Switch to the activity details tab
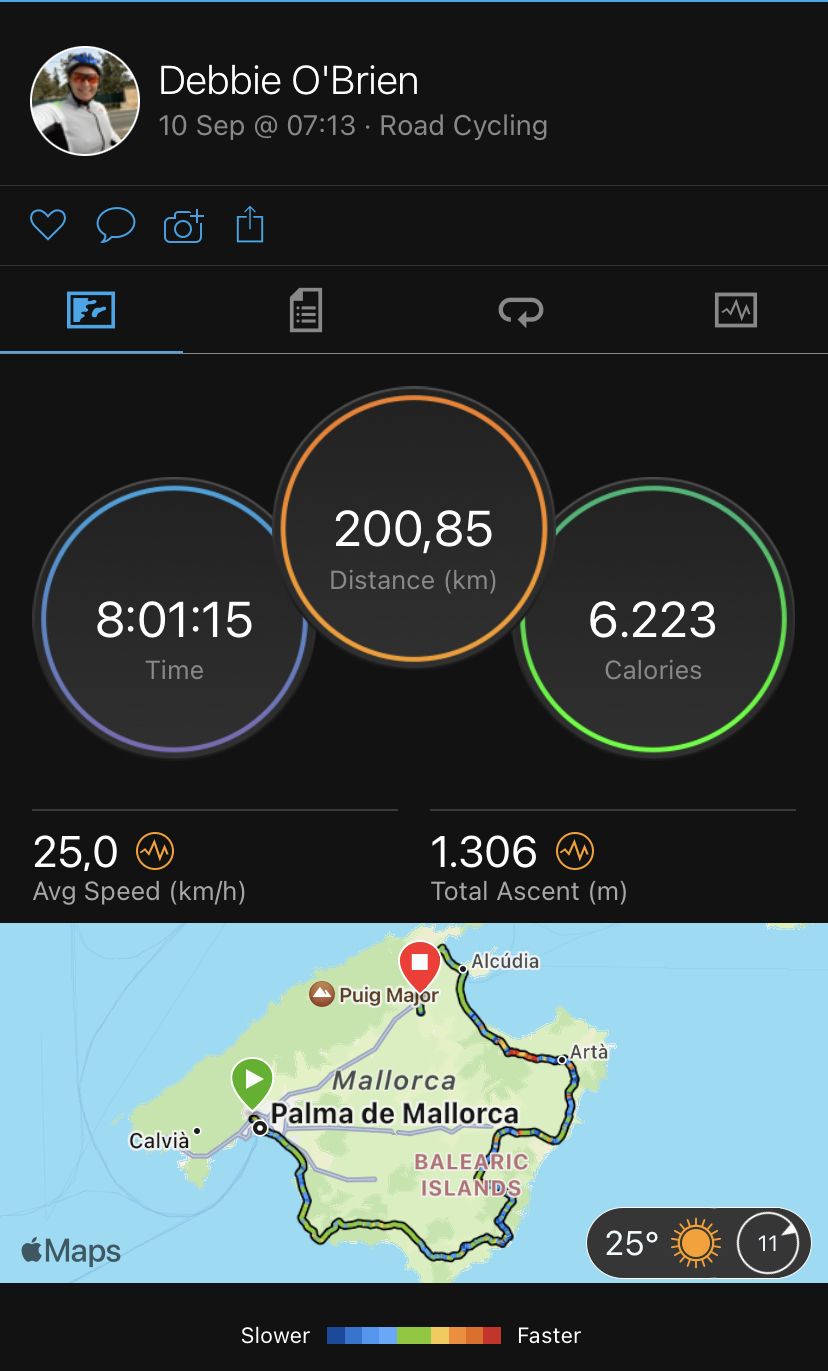Image resolution: width=828 pixels, height=1371 pixels. (x=305, y=311)
